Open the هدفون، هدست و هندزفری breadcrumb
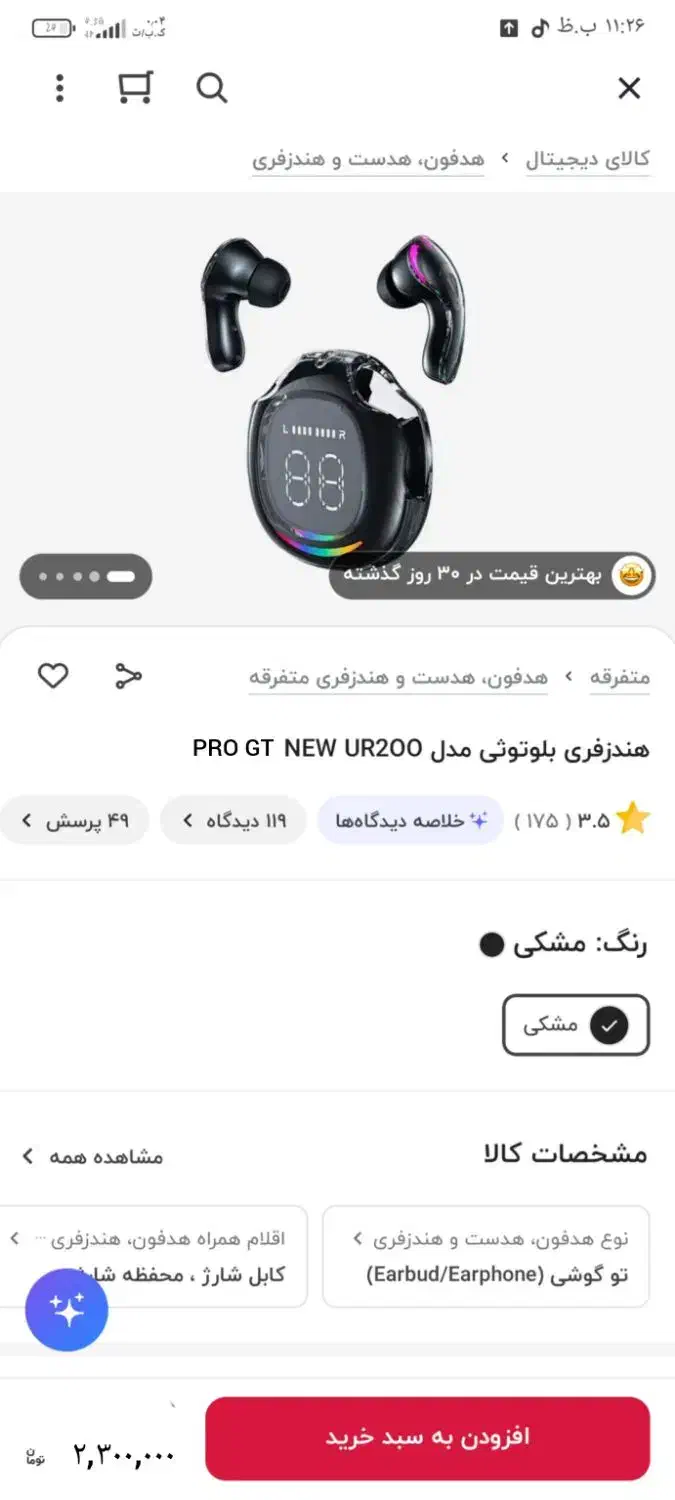The image size is (675, 1500). tap(367, 159)
